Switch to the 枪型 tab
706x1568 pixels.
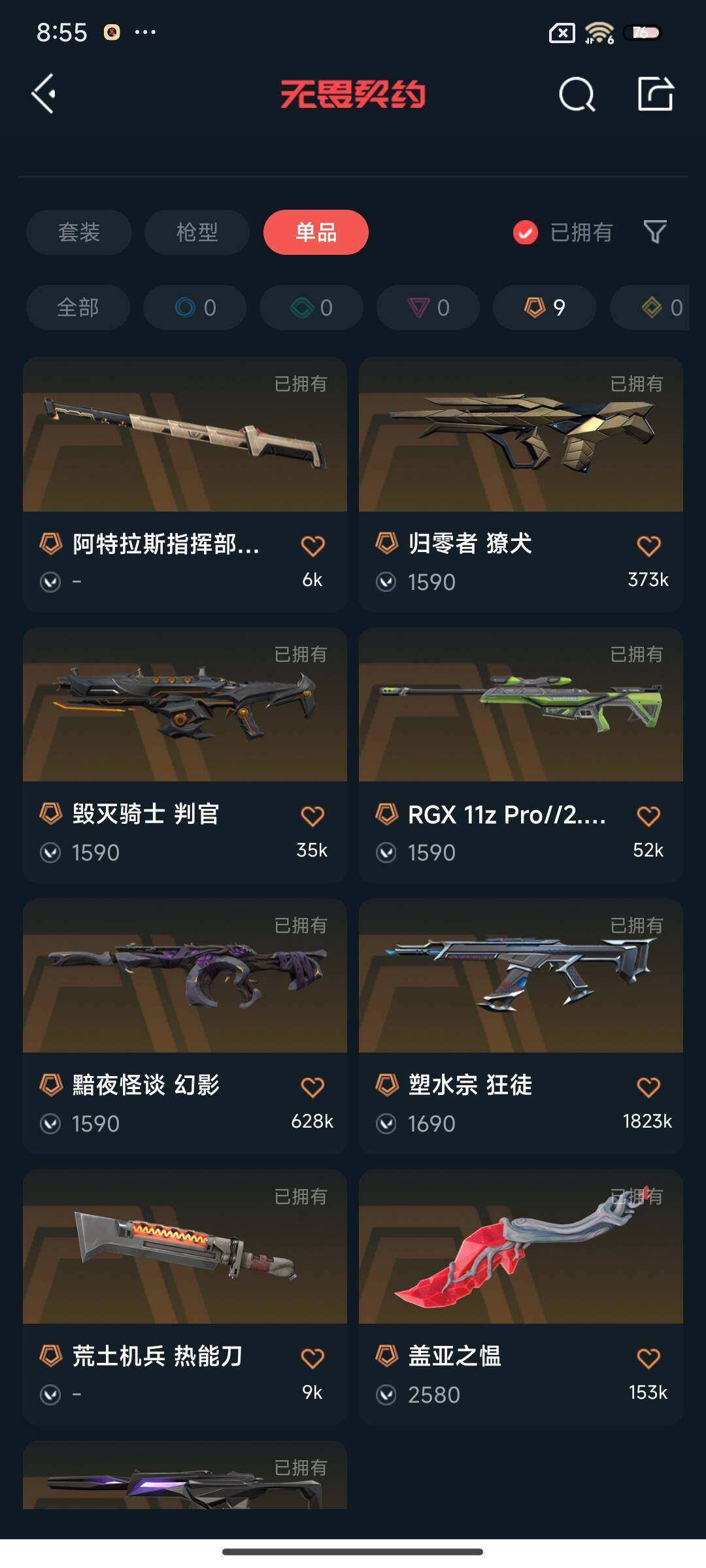197,232
